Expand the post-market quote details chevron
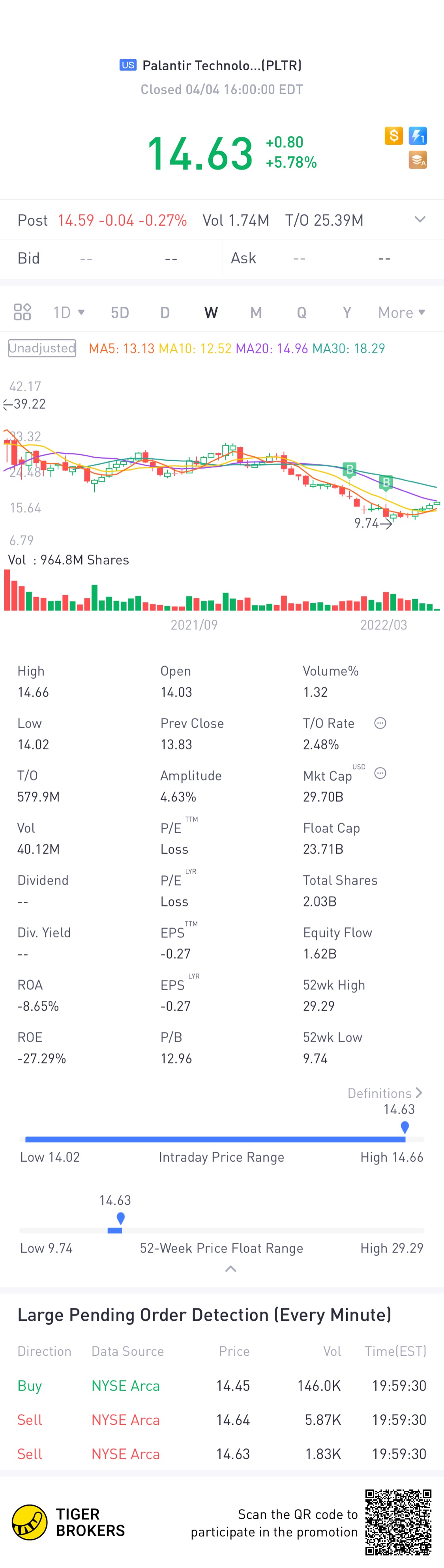This screenshot has height=1568, width=444. coord(420,220)
